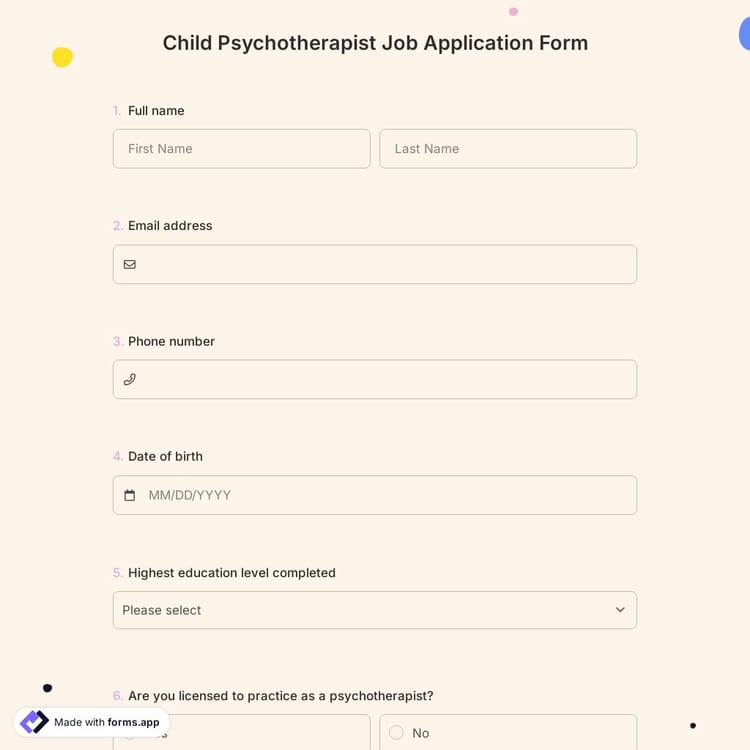Expand the highest education level dropdown
The height and width of the screenshot is (750, 750).
pyautogui.click(x=375, y=610)
